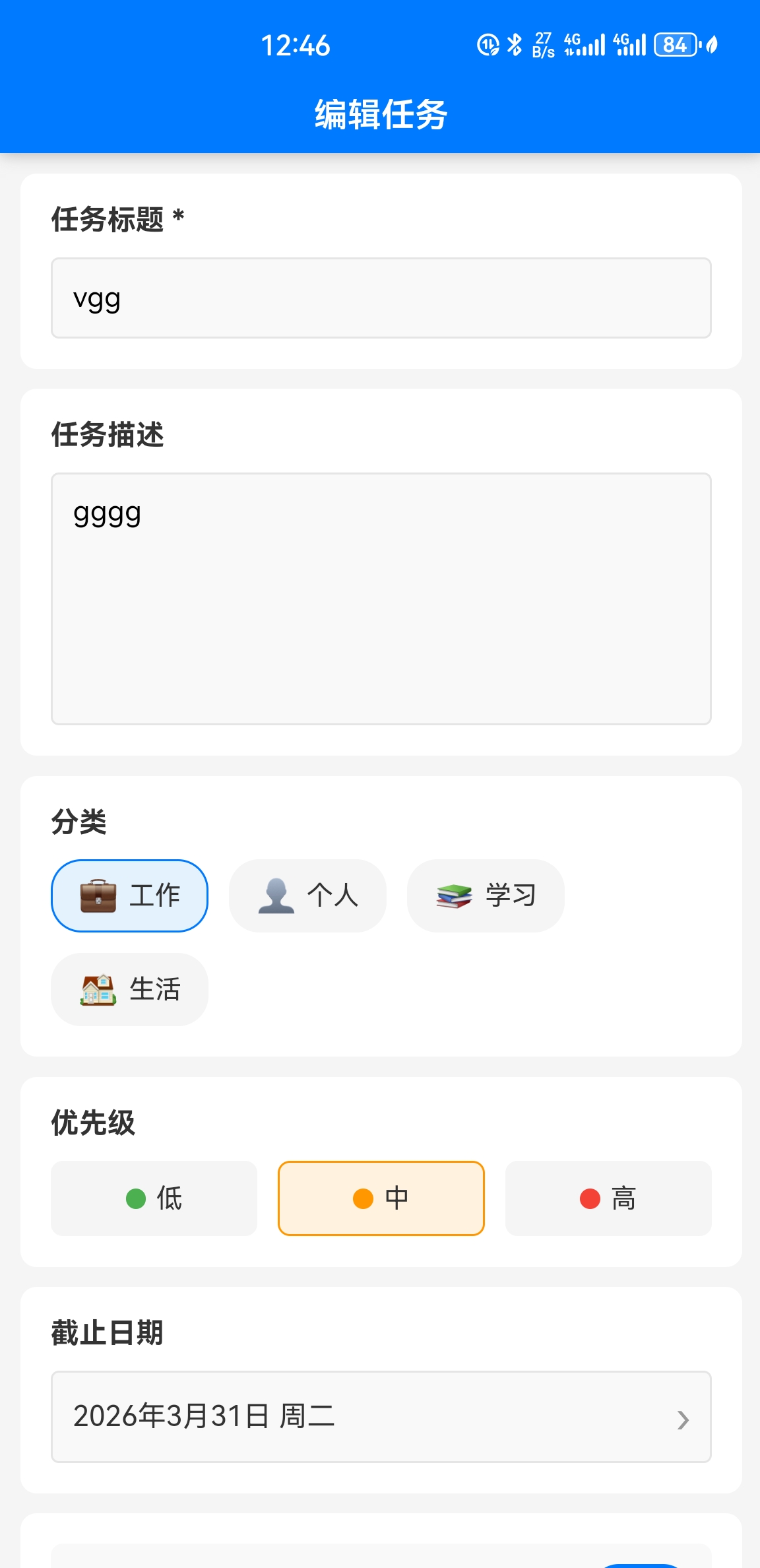Select the 低 priority option

click(x=153, y=1198)
